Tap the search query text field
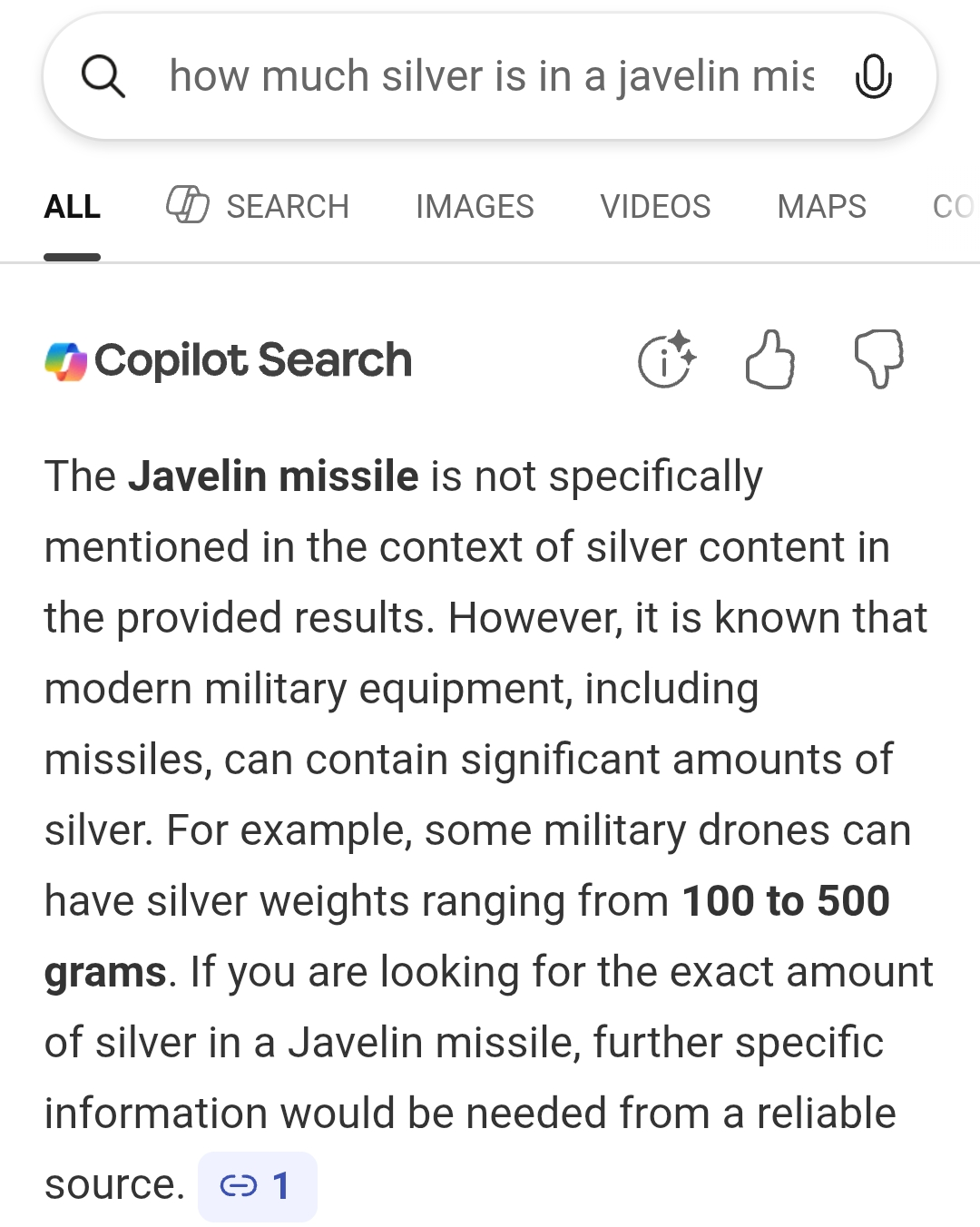Screen dimensions: 980x1227 coord(490,76)
